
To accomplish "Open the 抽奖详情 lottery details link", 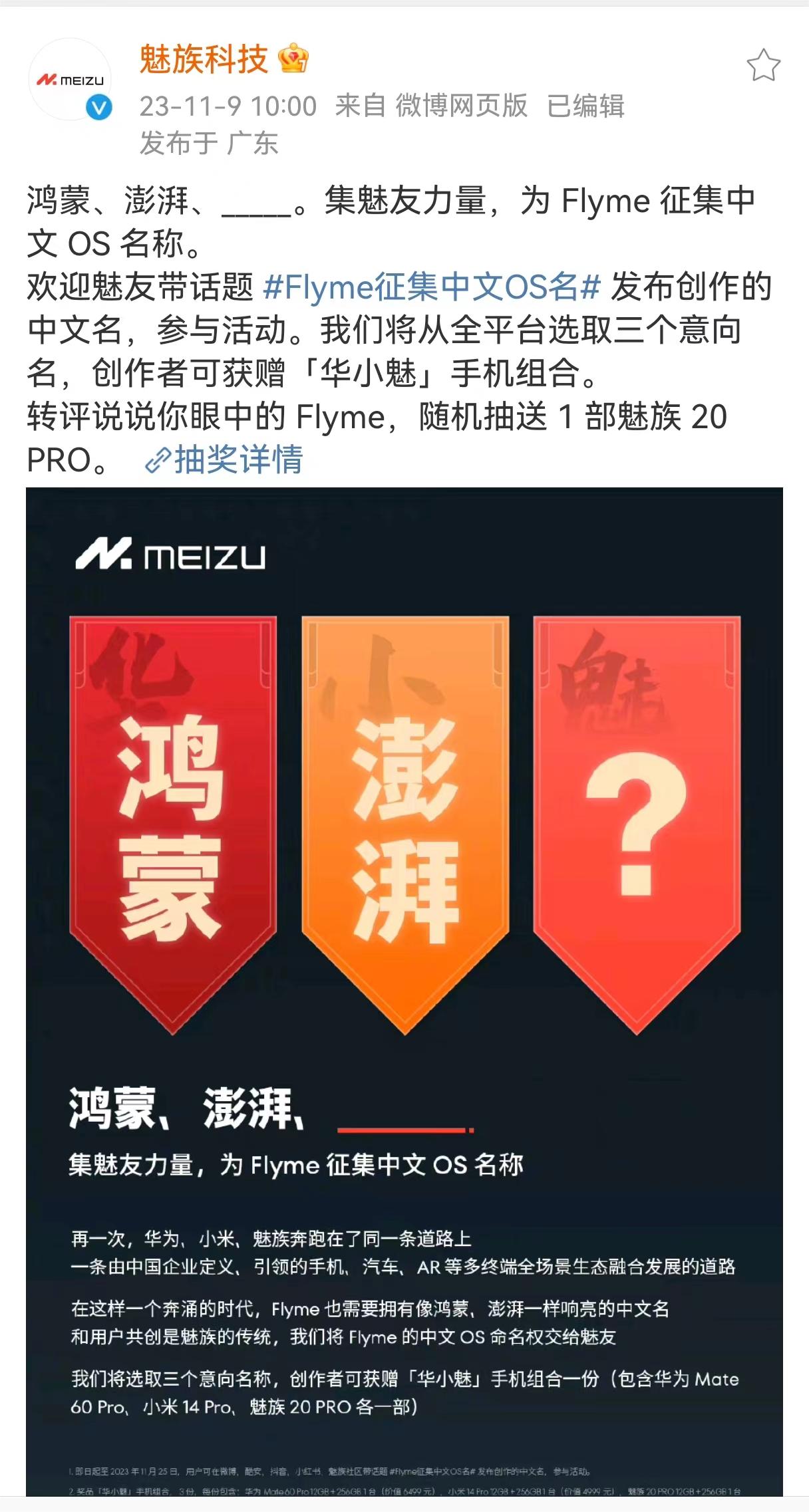I will tap(225, 459).
